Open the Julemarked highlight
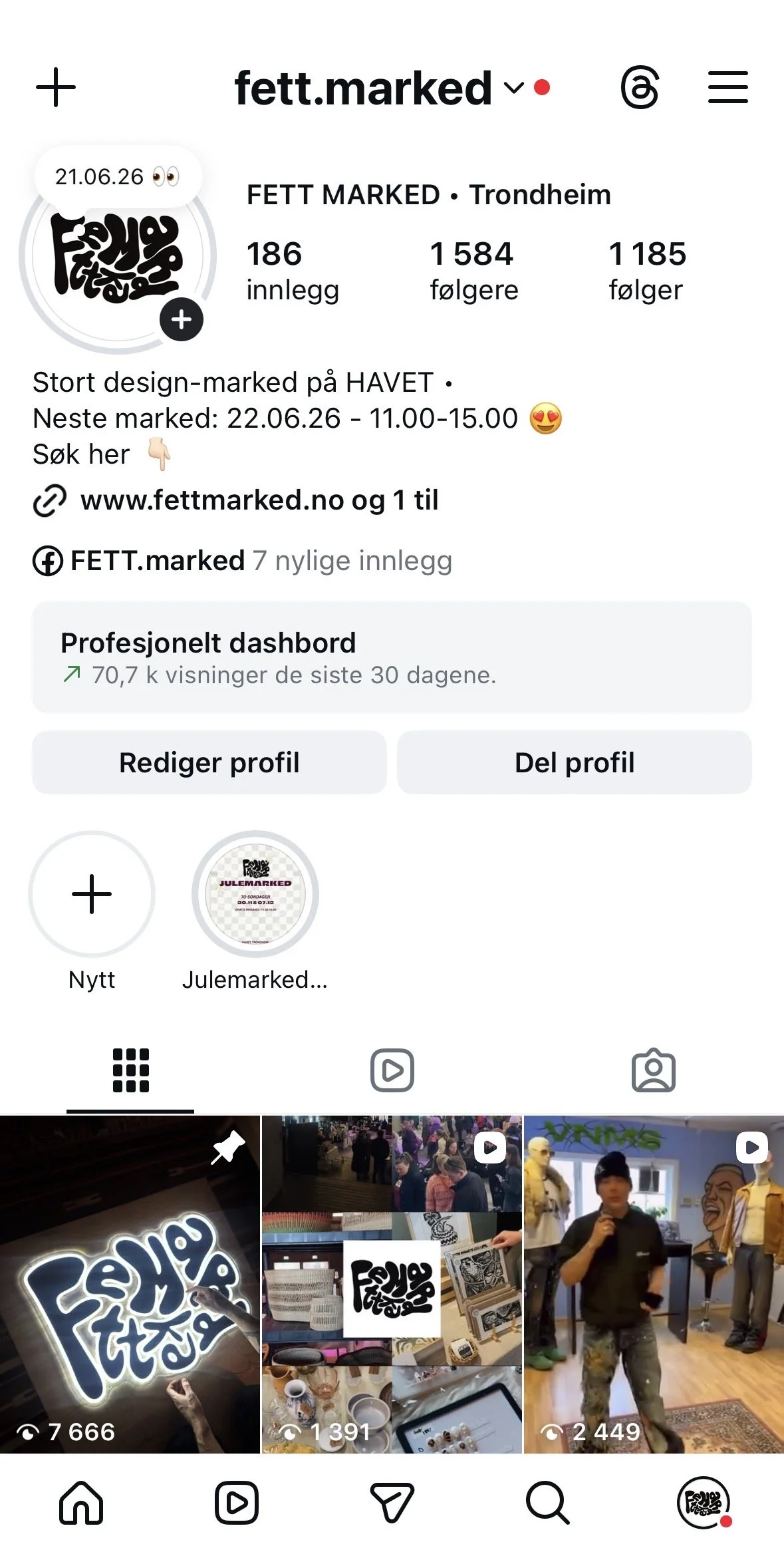784x1552 pixels. coord(255,894)
